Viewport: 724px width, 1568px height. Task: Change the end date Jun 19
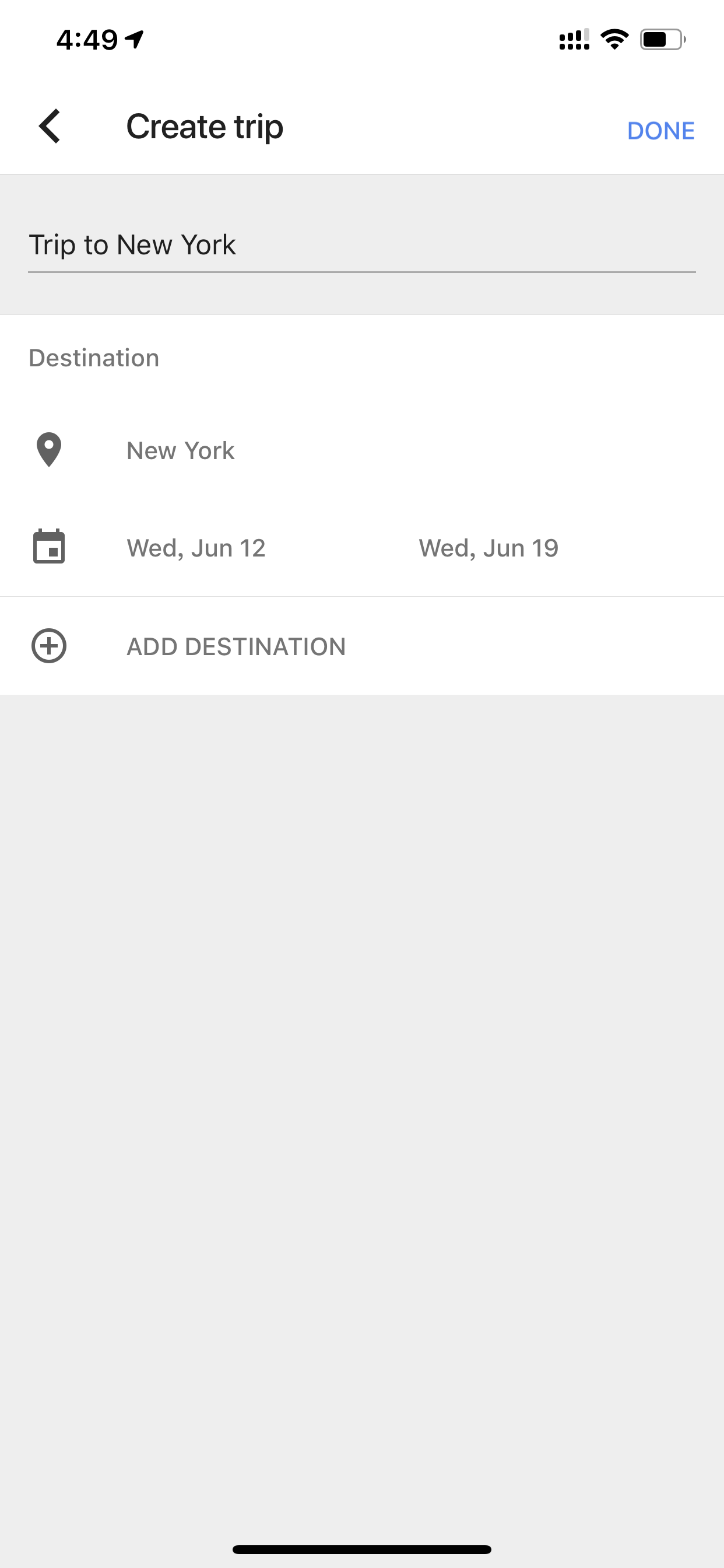click(488, 548)
